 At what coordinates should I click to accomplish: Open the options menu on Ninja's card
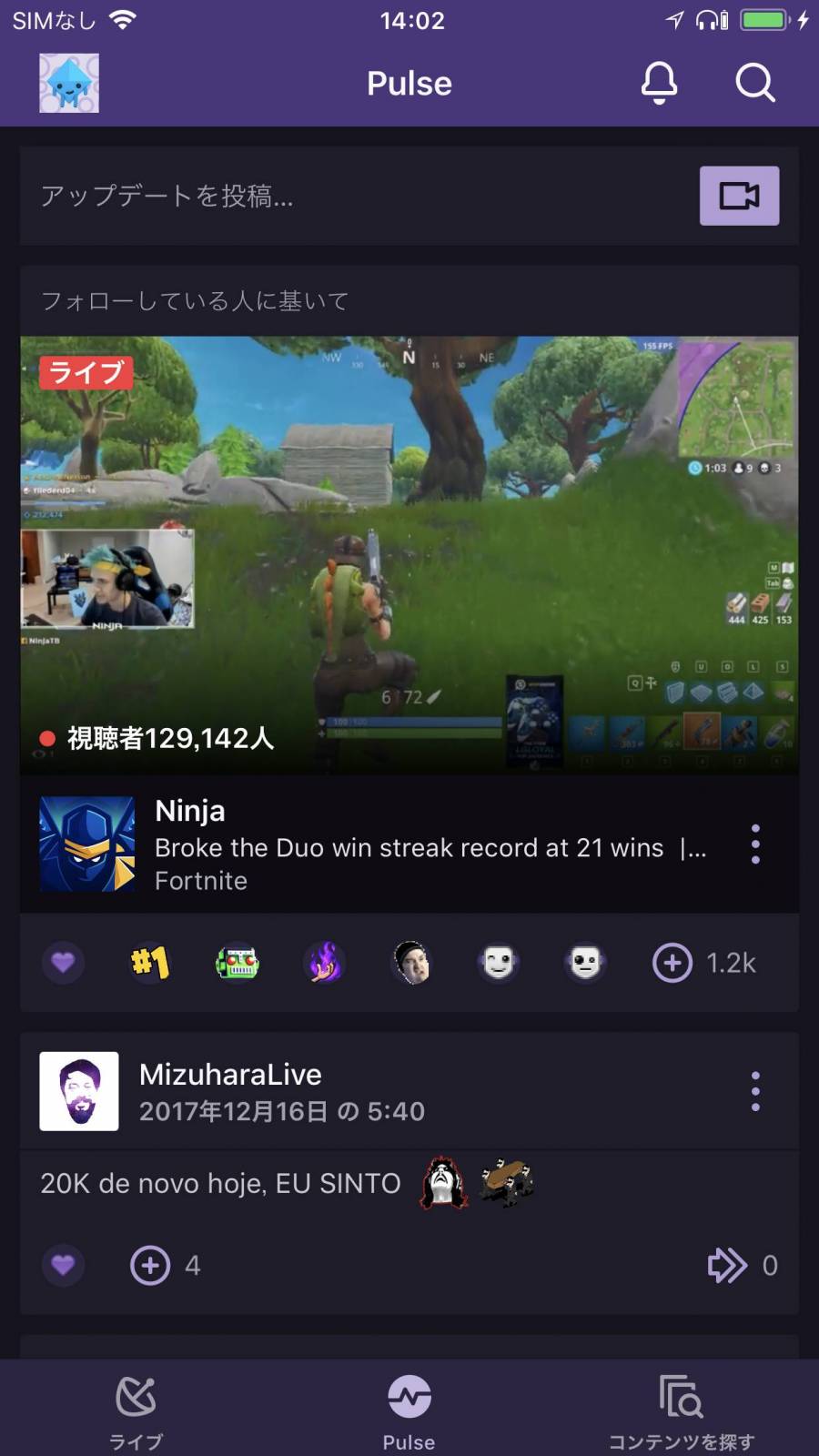755,844
